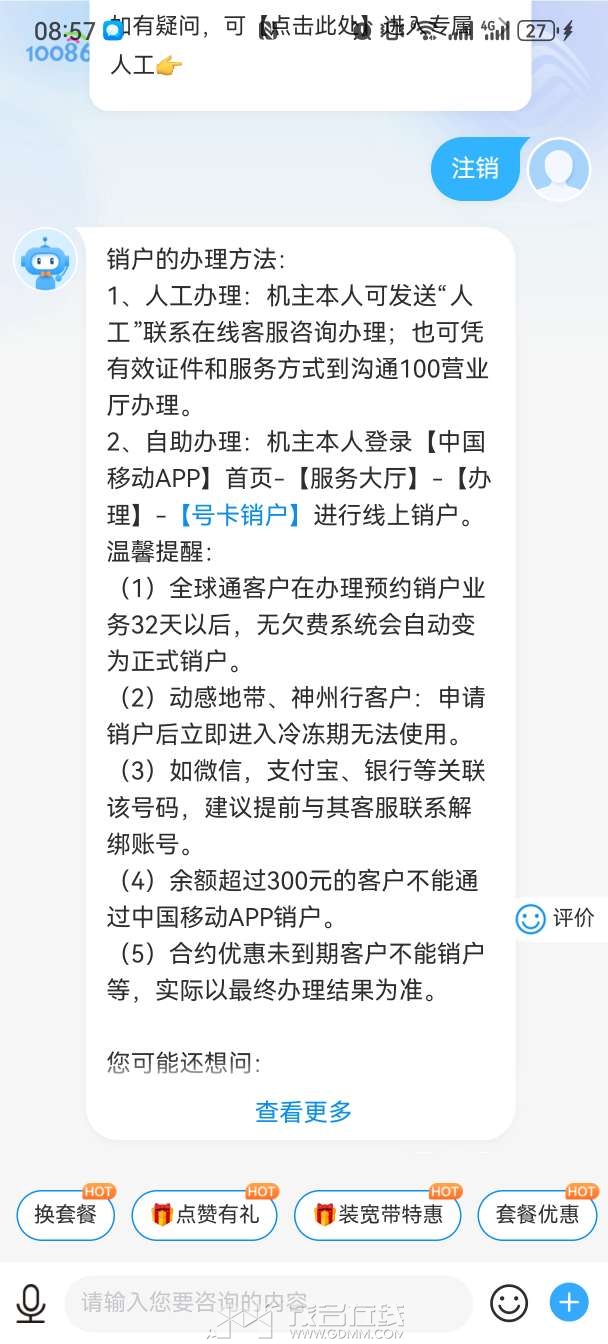Open the 号卡销户 link
608x1344 pixels.
[x=240, y=515]
